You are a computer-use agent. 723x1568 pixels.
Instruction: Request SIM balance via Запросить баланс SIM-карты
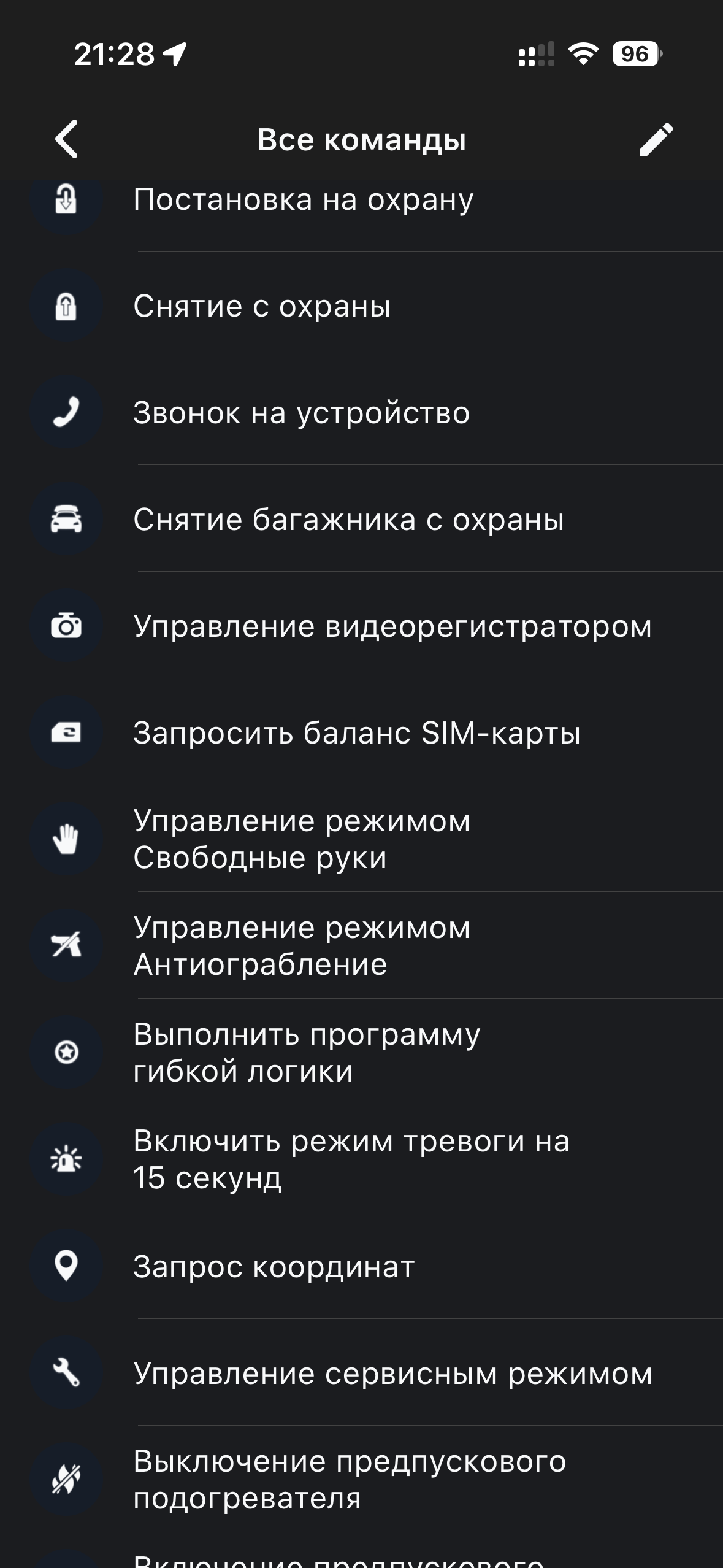(357, 733)
